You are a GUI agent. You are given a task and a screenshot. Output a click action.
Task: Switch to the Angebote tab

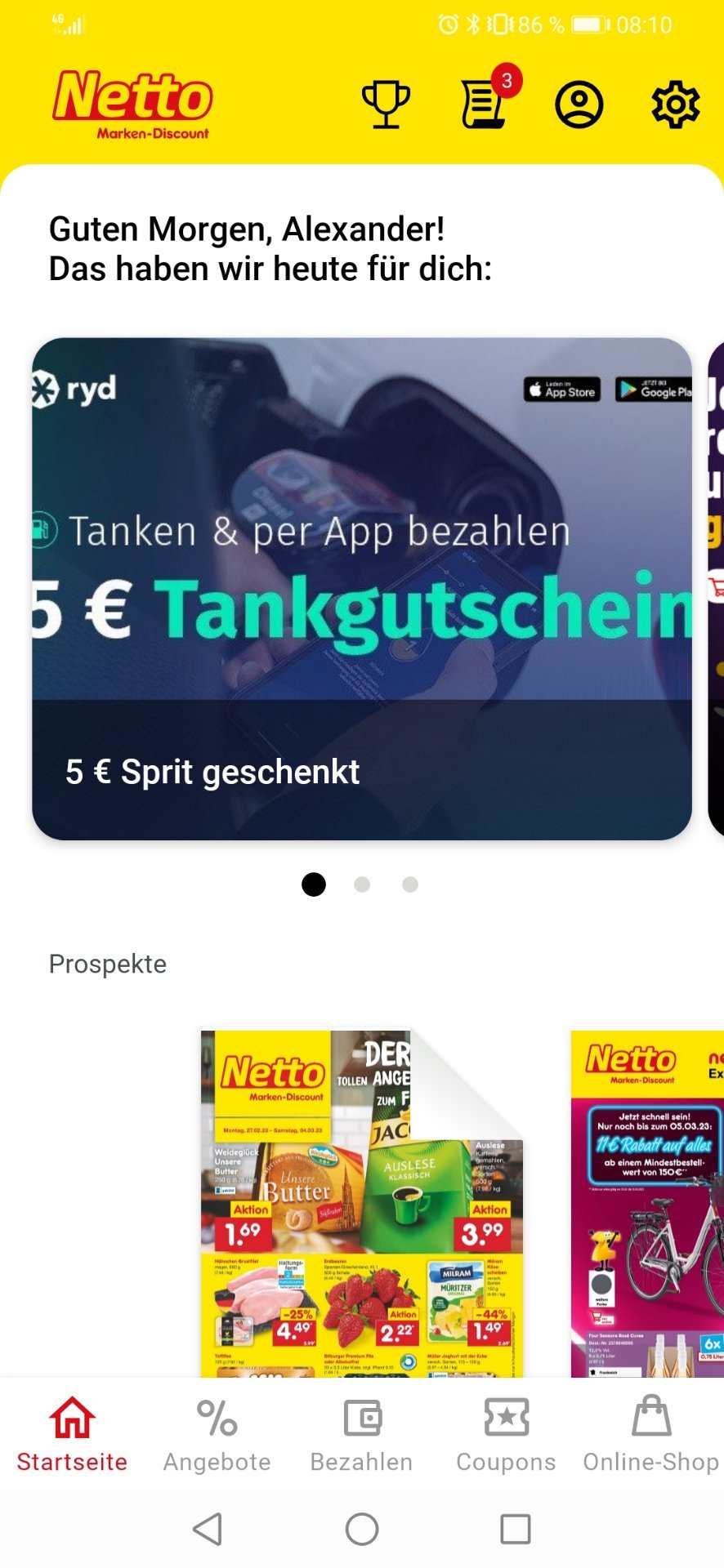click(217, 1435)
